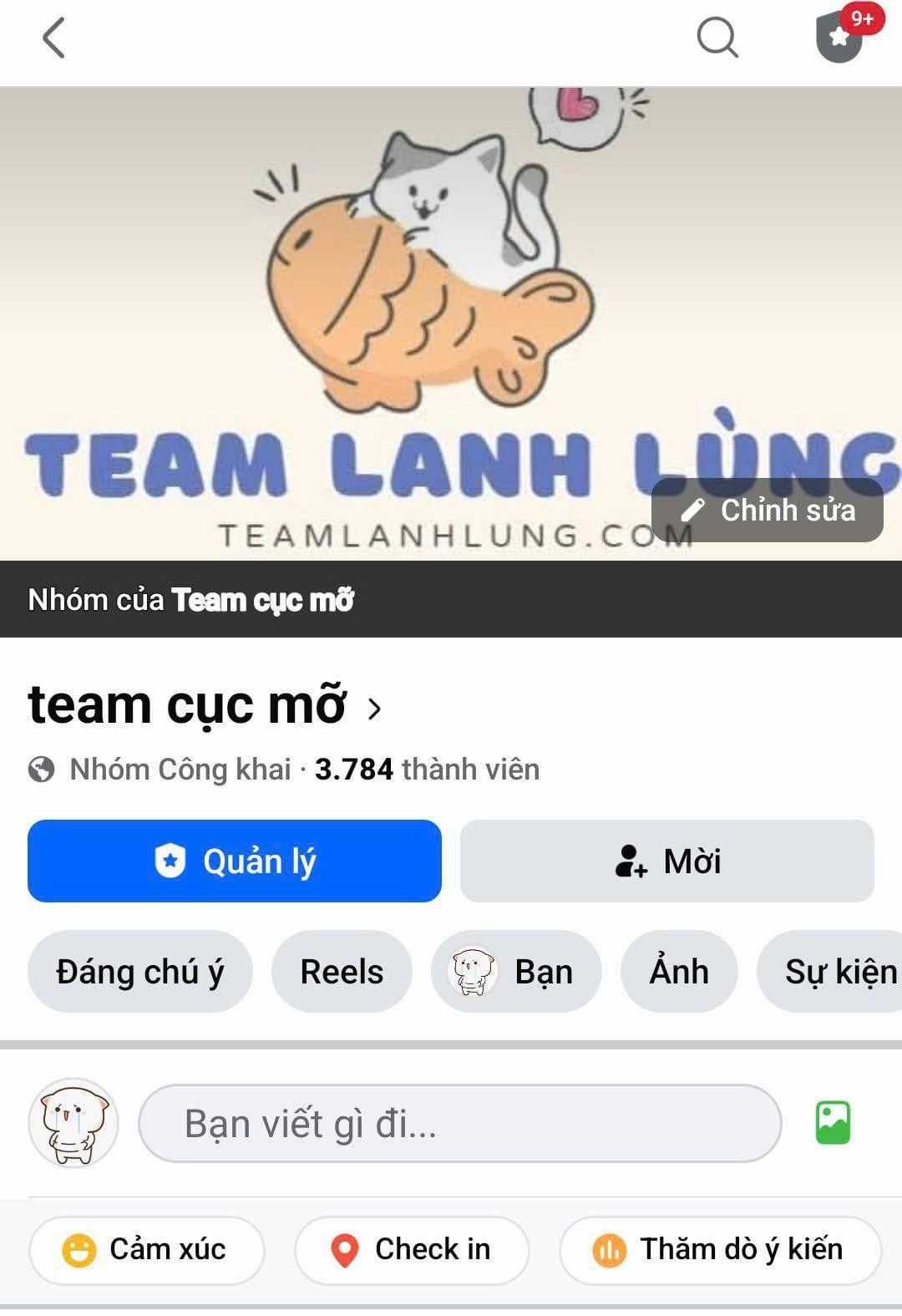This screenshot has width=902, height=1316.
Task: Click the location pin icon on Check in
Action: (x=343, y=1250)
